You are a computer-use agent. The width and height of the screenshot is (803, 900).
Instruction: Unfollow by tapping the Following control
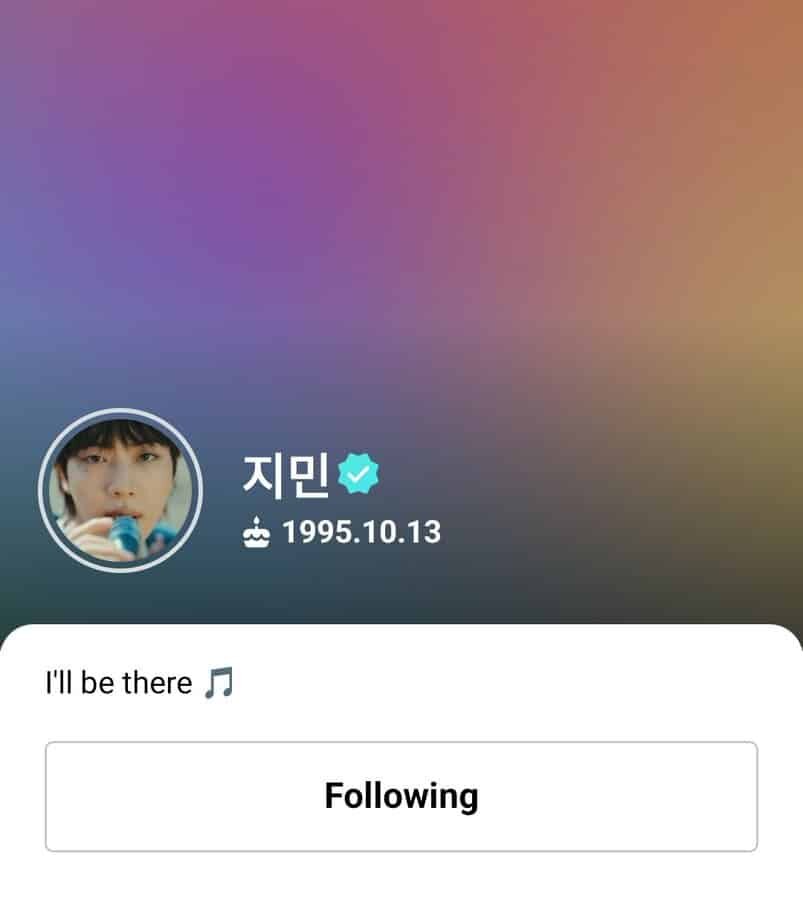pyautogui.click(x=400, y=795)
